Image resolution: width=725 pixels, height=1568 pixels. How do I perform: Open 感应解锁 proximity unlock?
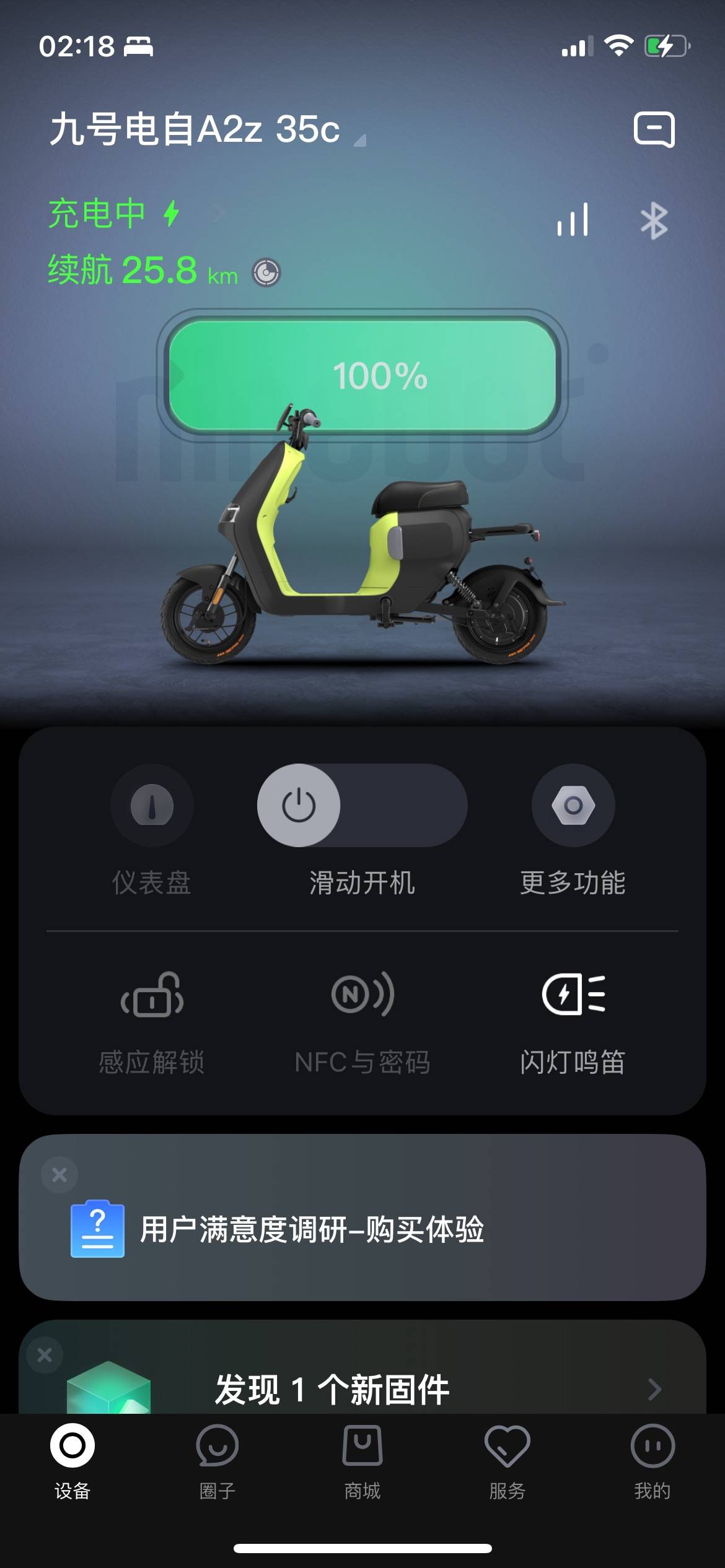(152, 996)
